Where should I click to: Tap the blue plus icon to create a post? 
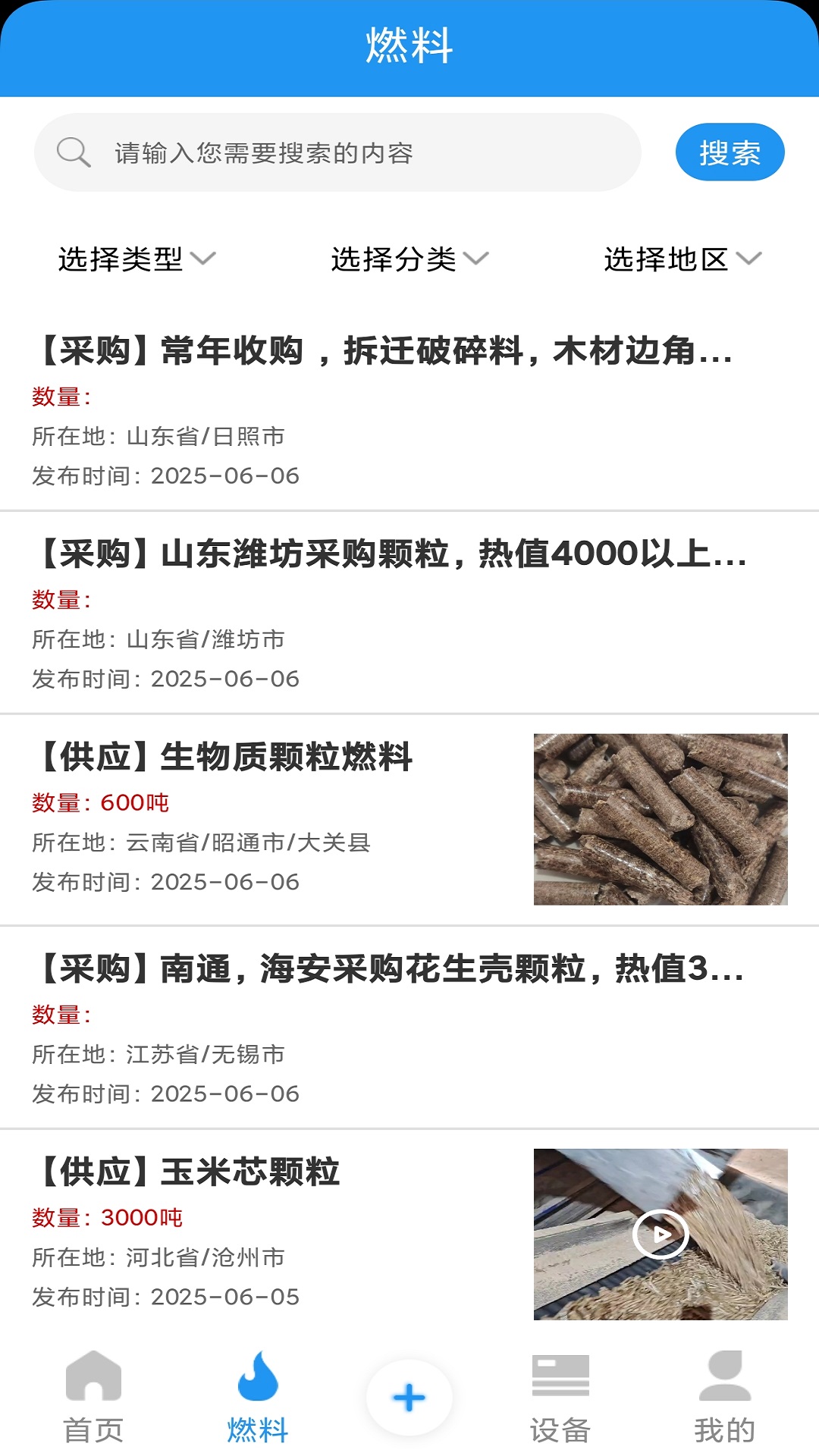pyautogui.click(x=409, y=1398)
